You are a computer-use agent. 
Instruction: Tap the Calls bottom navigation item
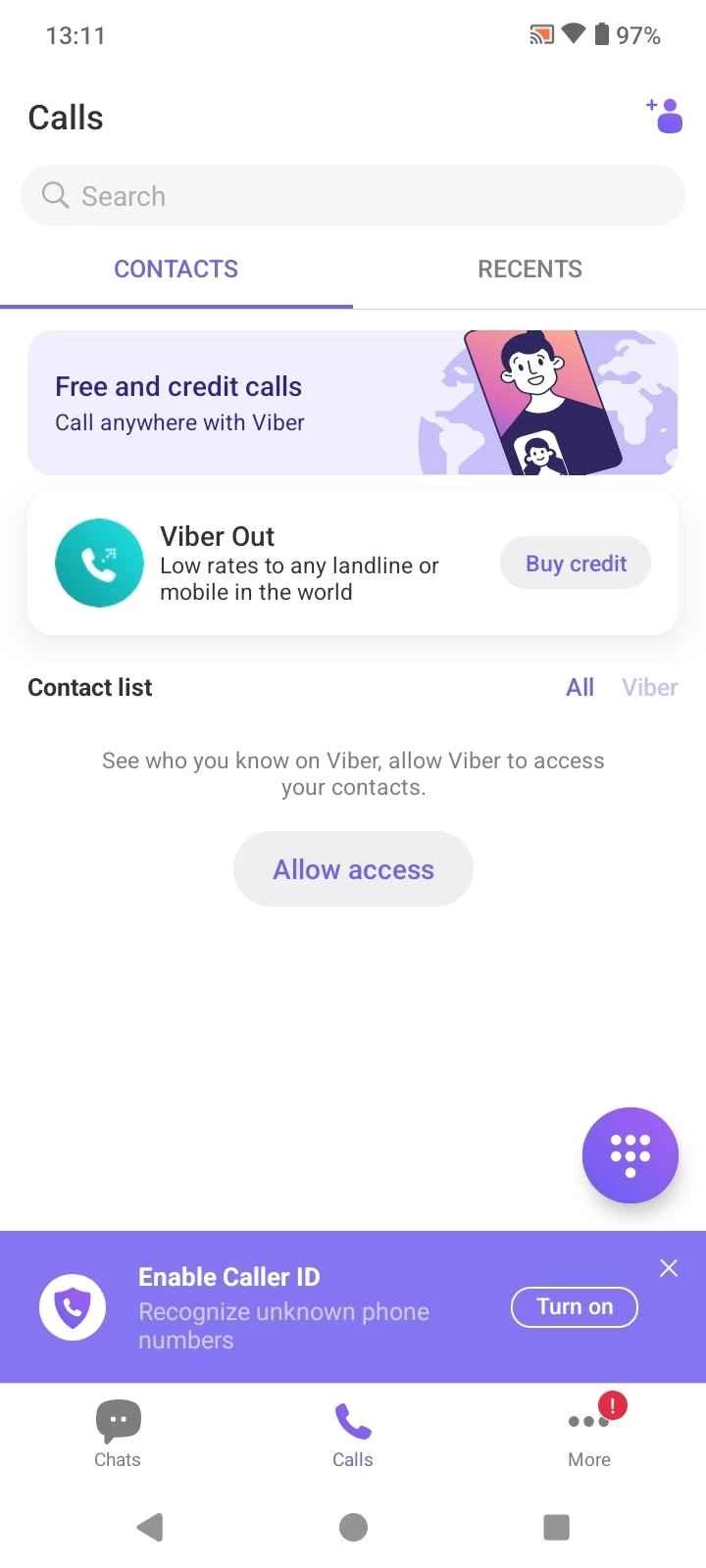point(353,1433)
